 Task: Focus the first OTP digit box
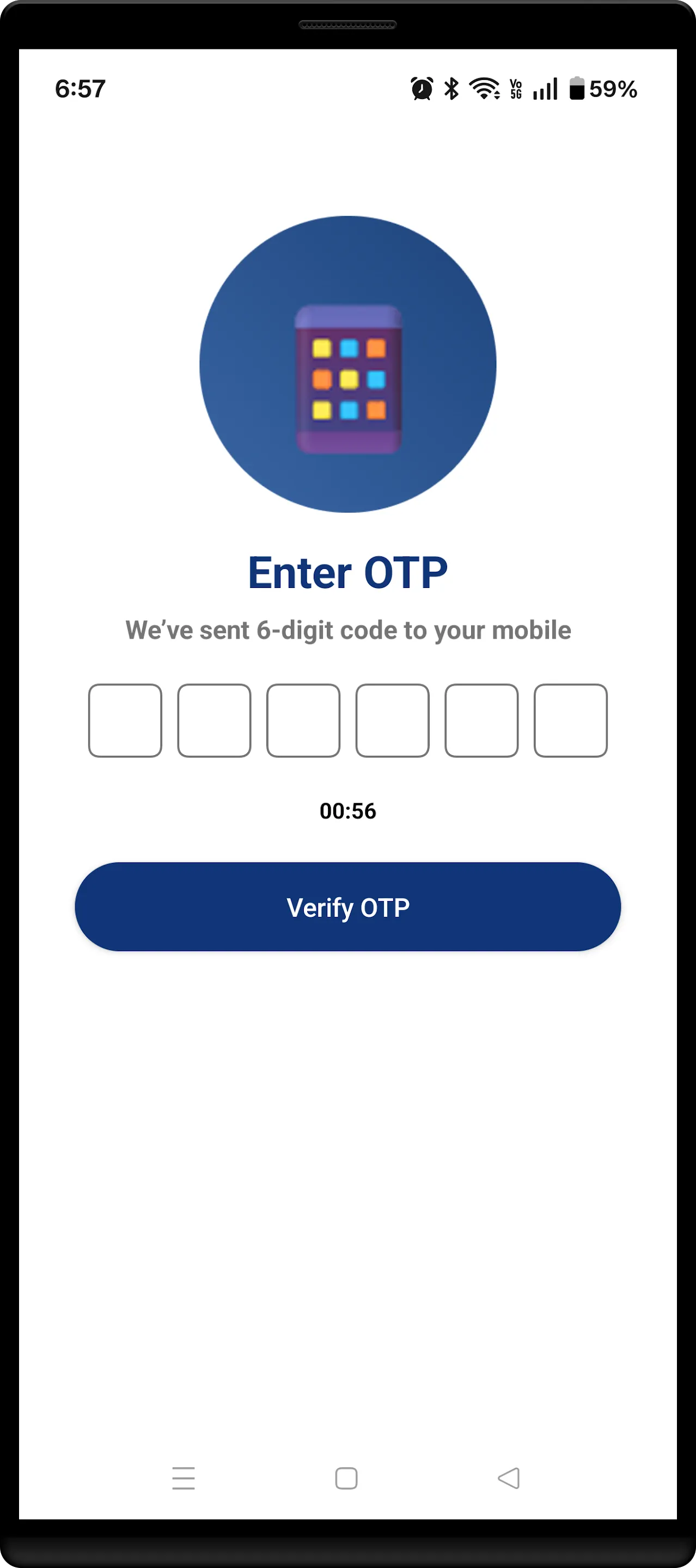tap(125, 721)
